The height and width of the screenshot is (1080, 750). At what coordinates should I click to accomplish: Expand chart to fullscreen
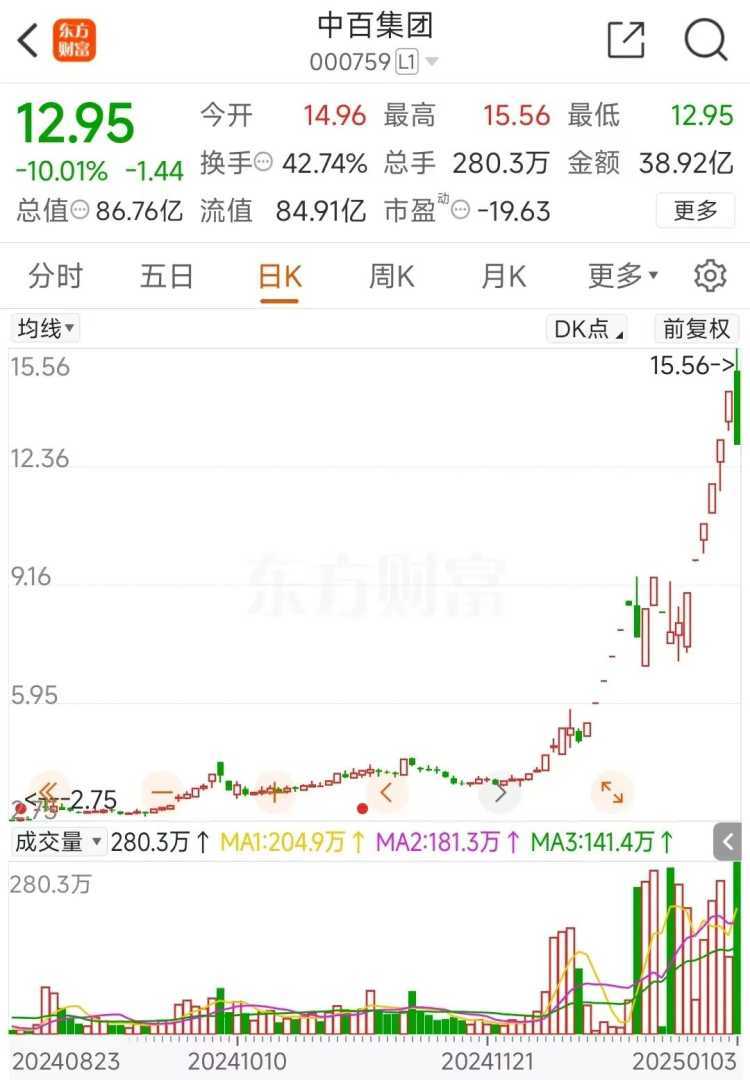(x=611, y=792)
